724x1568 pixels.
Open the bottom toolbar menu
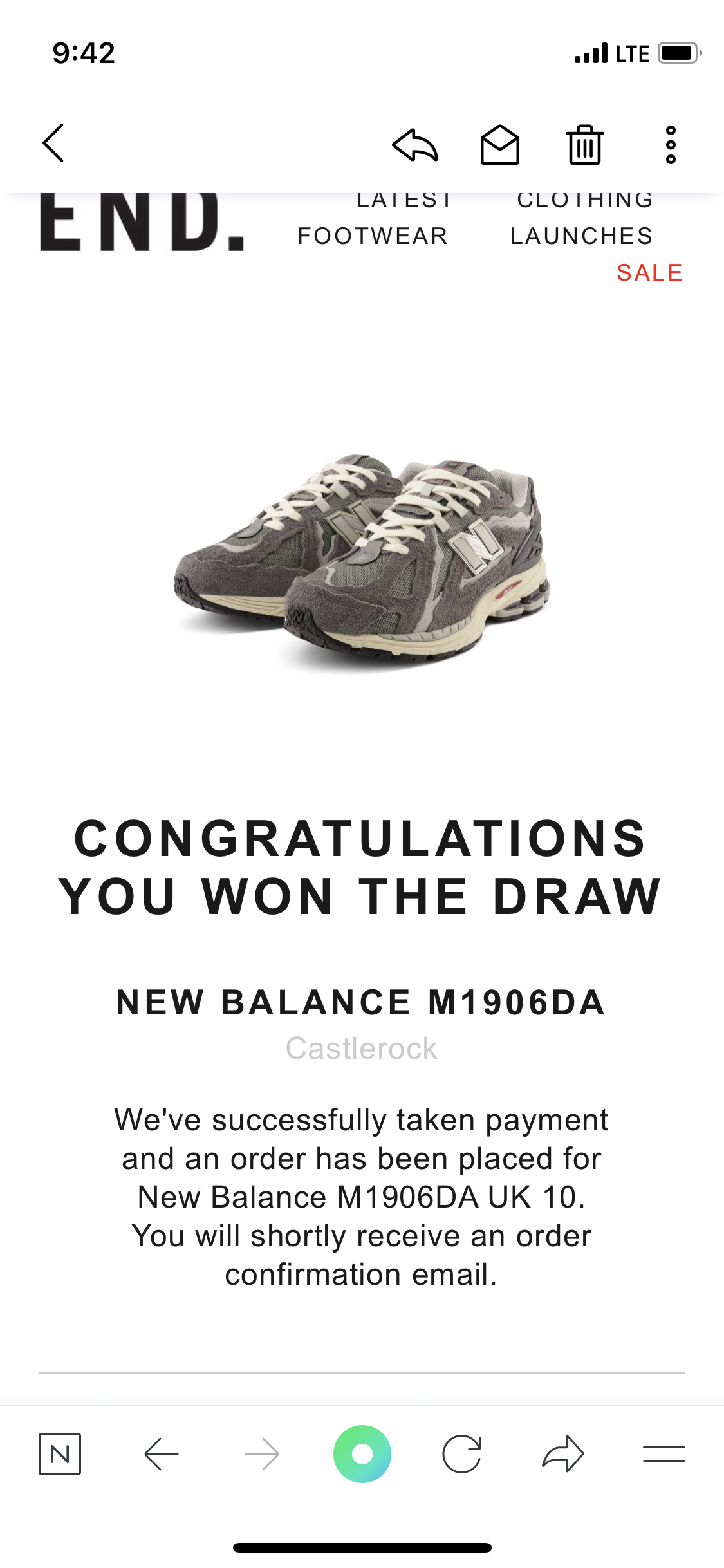pos(664,1454)
